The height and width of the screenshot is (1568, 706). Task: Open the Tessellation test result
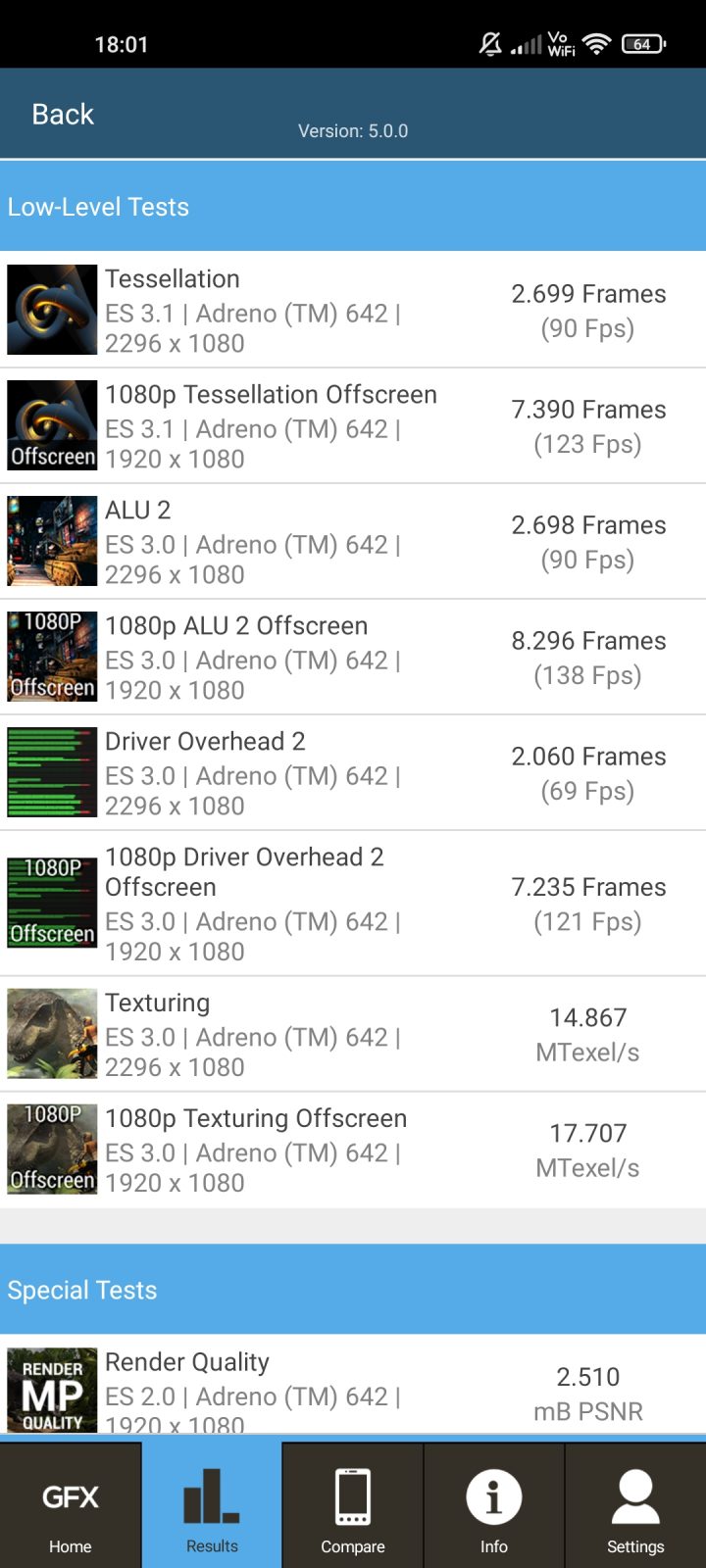click(x=353, y=310)
